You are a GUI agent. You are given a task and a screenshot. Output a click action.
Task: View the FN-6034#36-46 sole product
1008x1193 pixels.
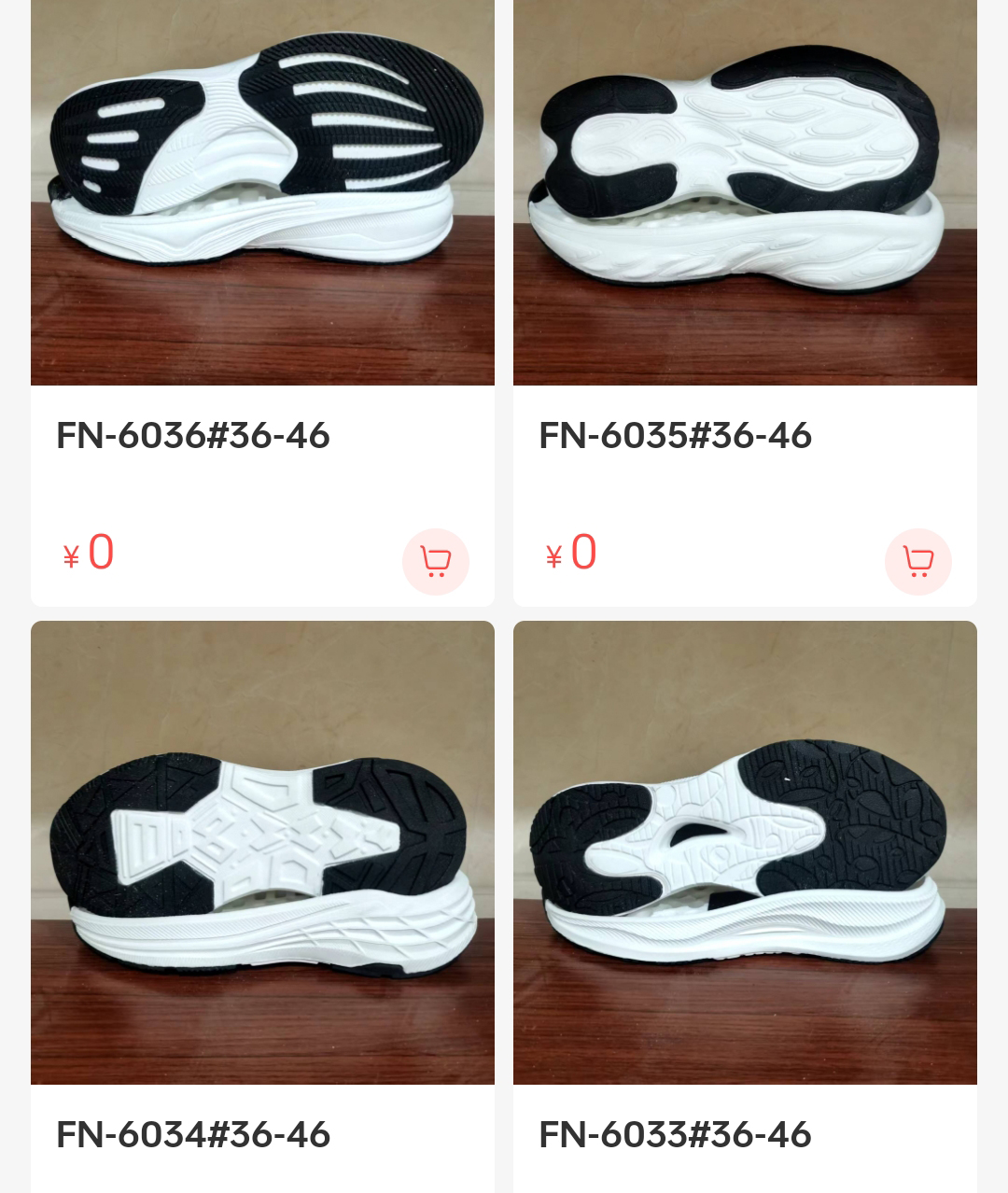point(262,851)
